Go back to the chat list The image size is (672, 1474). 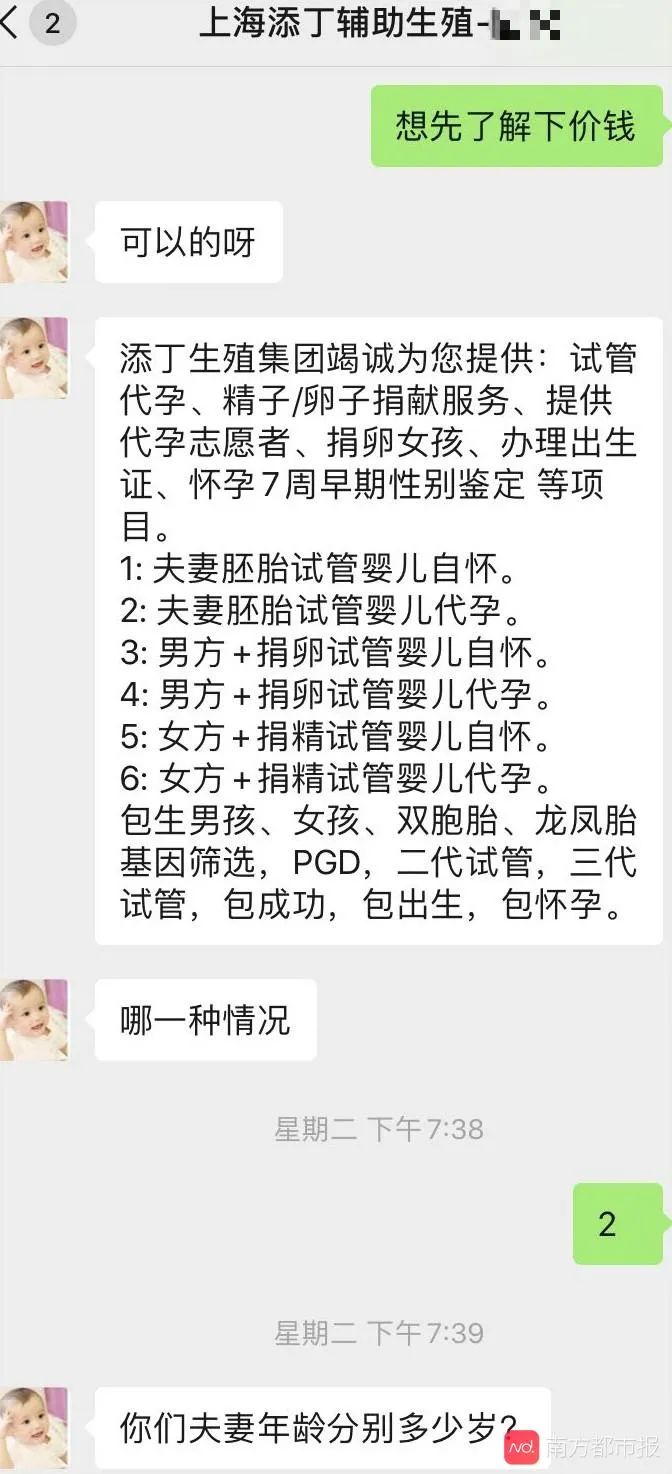pyautogui.click(x=12, y=22)
